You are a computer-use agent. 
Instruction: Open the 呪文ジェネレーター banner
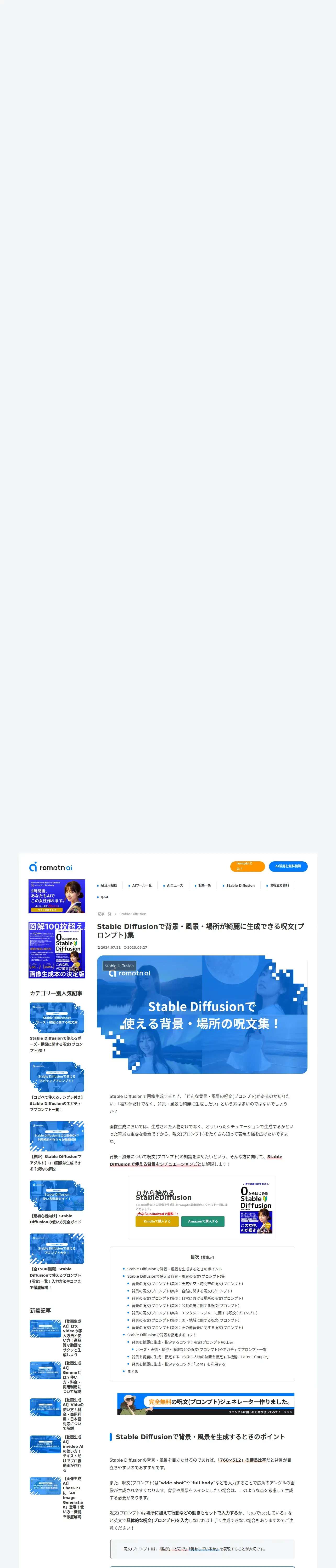(205, 1404)
